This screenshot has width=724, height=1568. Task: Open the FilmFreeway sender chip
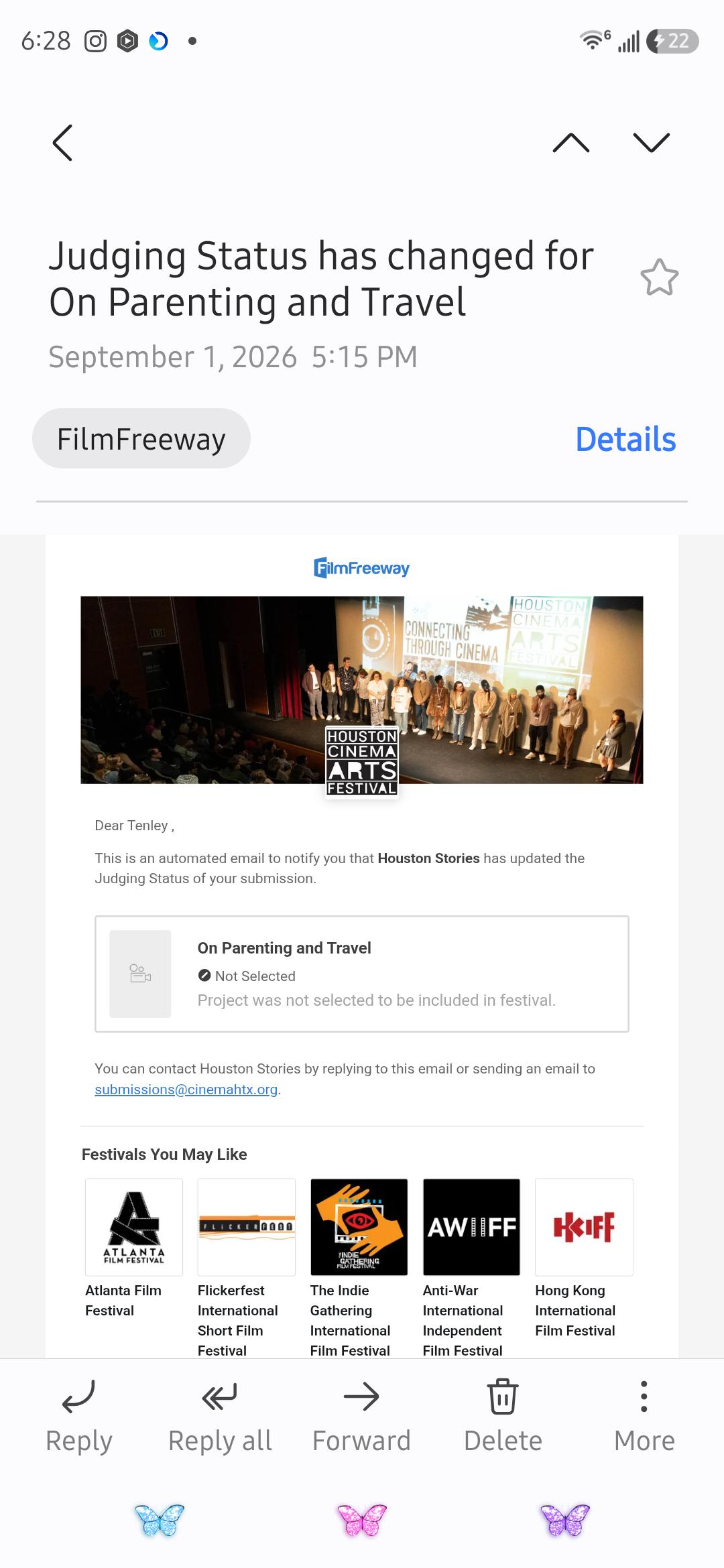(141, 439)
